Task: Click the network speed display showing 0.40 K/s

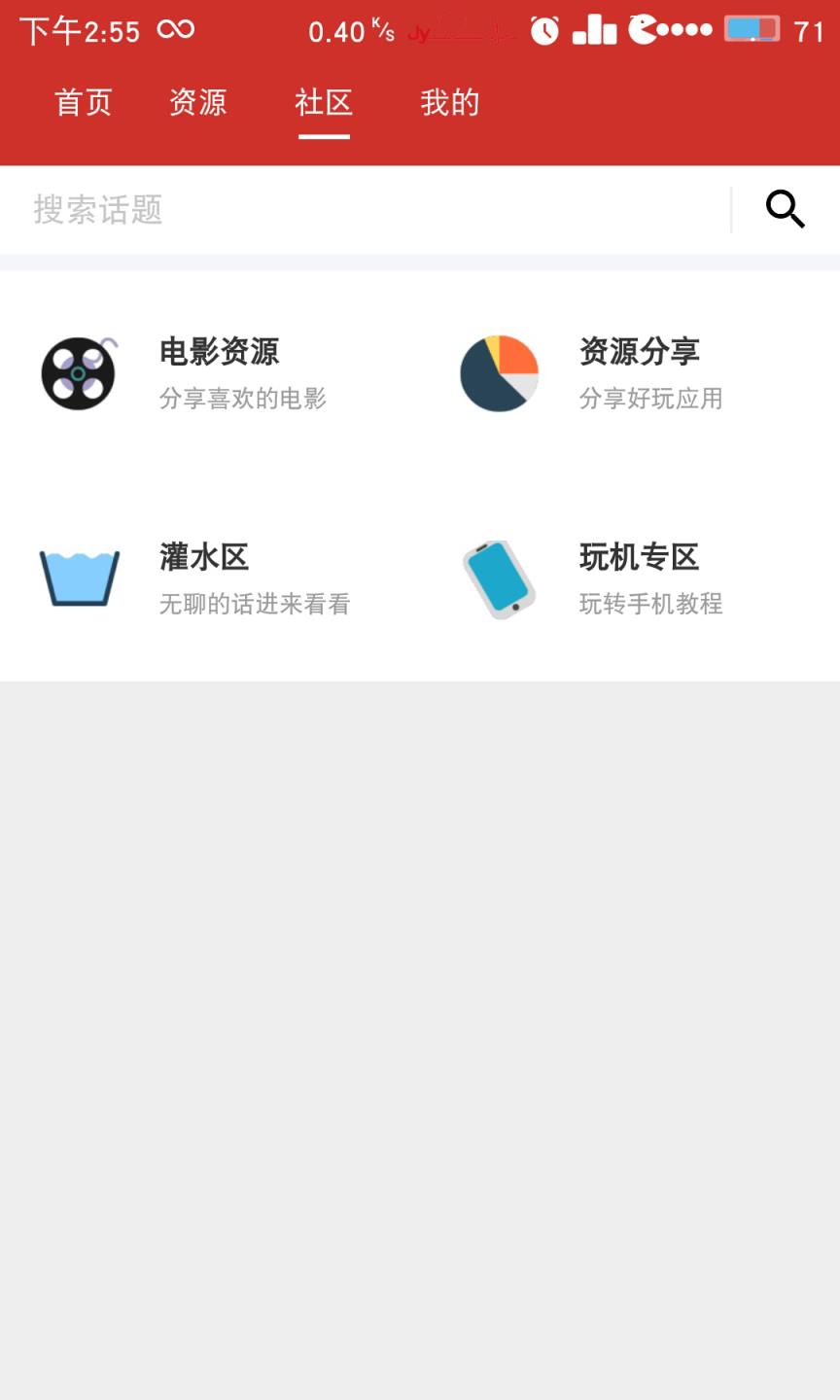Action: (x=345, y=30)
